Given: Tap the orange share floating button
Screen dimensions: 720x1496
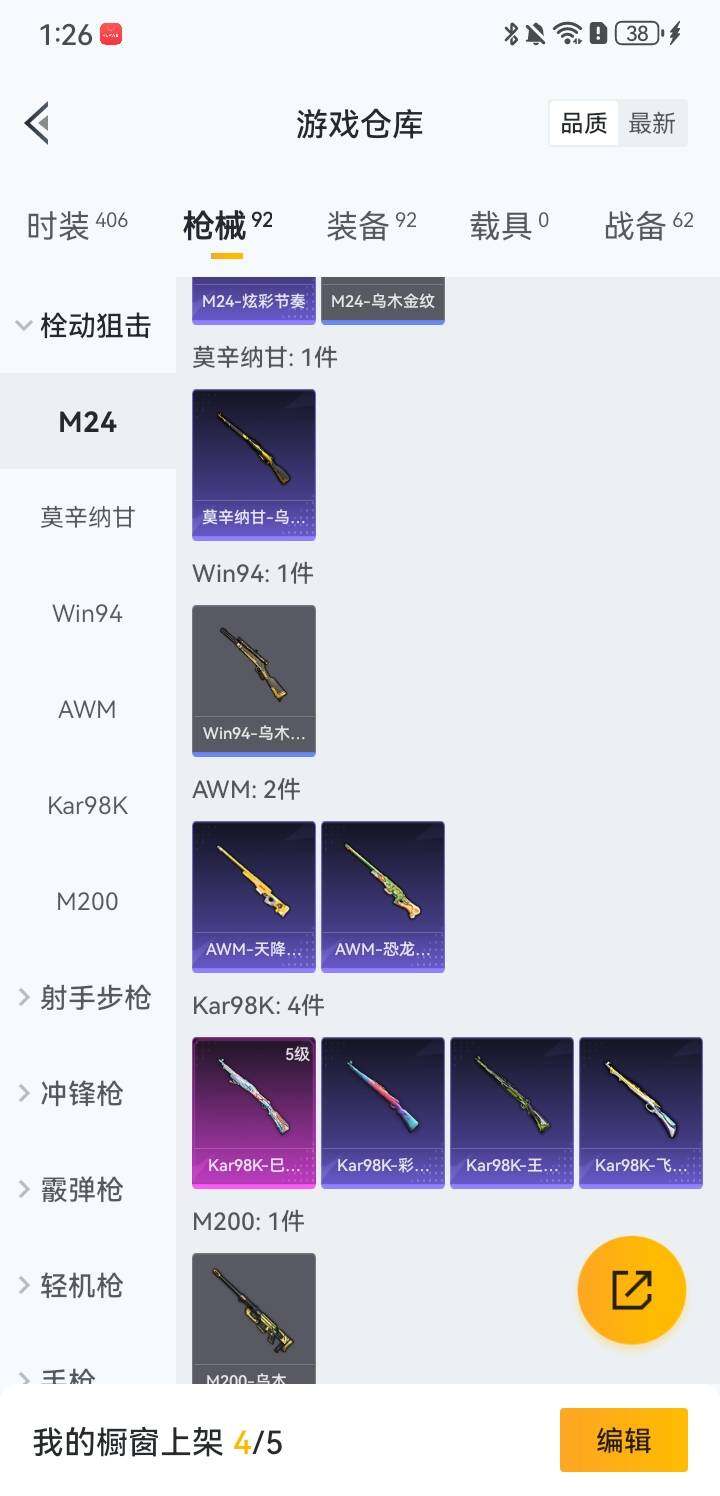Looking at the screenshot, I should click(632, 1290).
